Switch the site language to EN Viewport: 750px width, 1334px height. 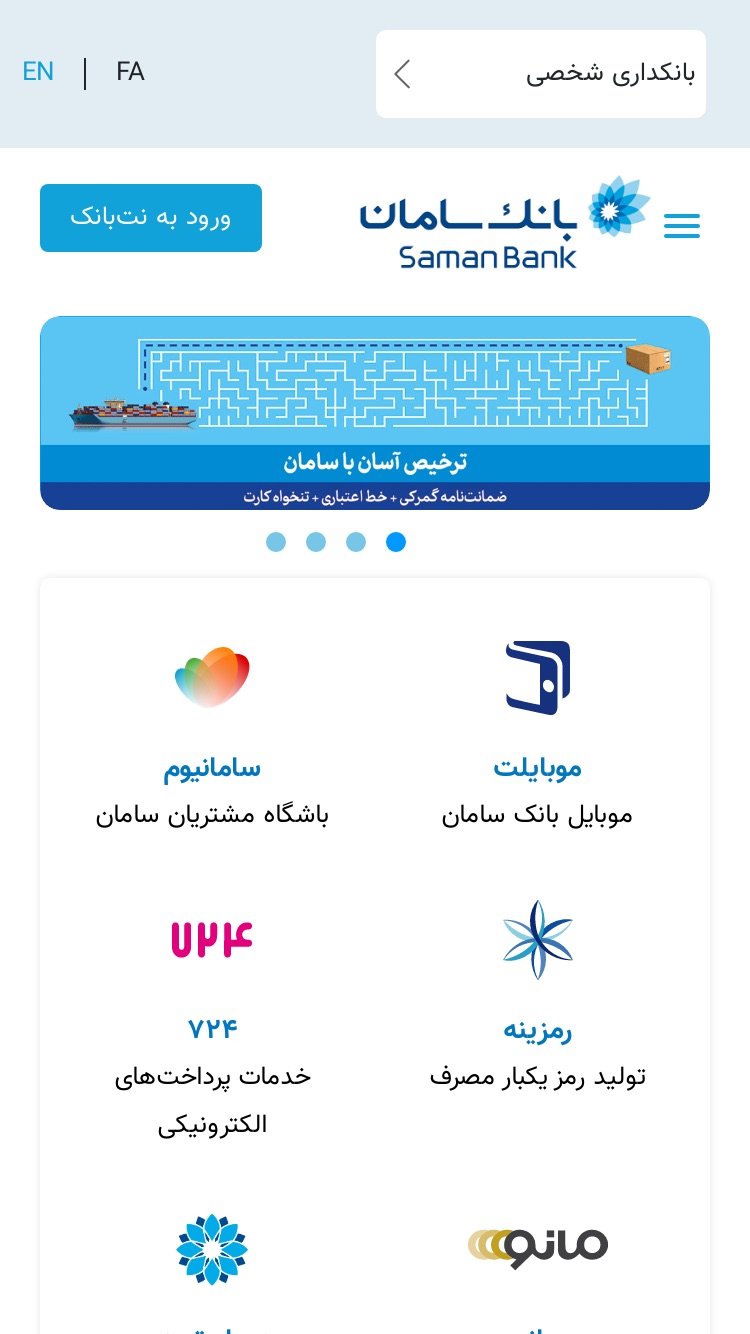38,72
